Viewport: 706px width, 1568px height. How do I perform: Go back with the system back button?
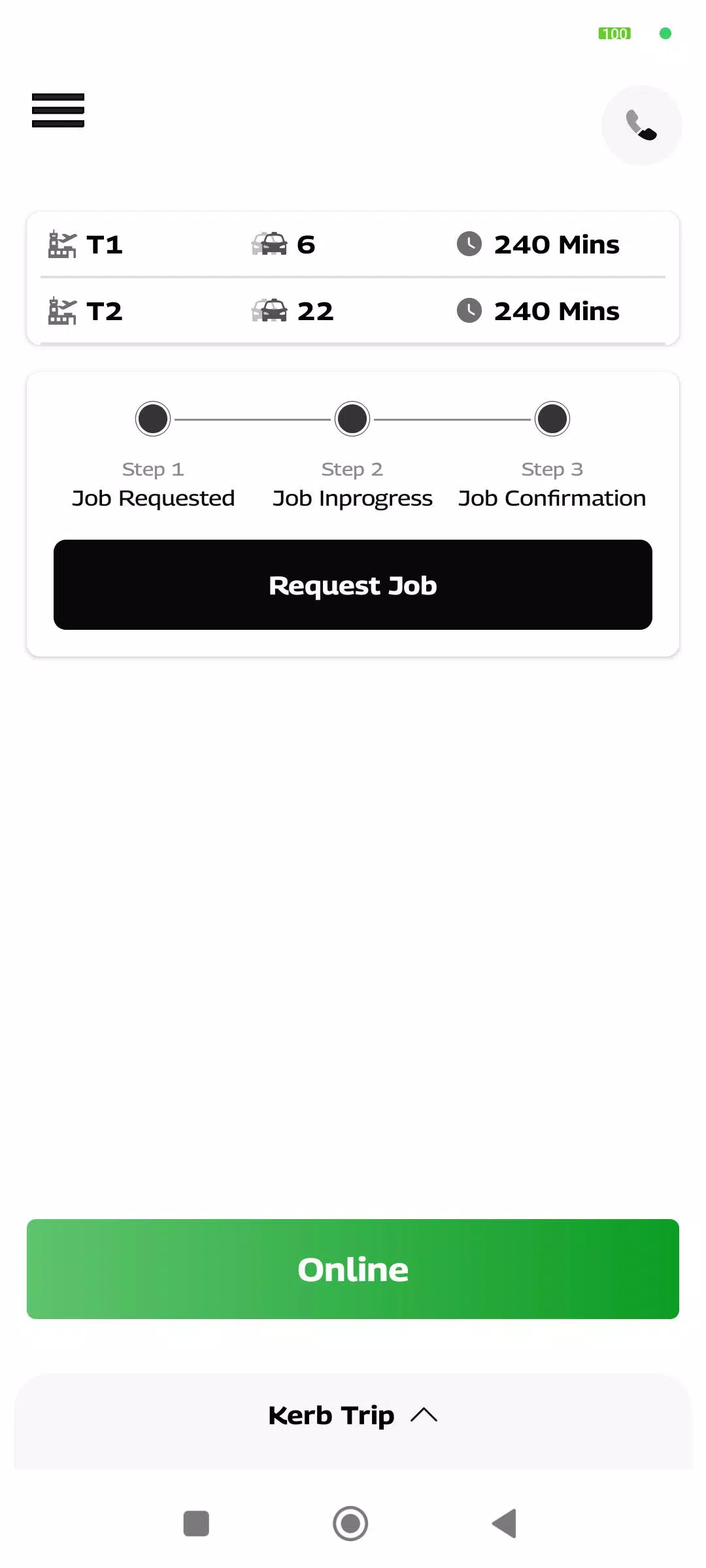point(504,1524)
